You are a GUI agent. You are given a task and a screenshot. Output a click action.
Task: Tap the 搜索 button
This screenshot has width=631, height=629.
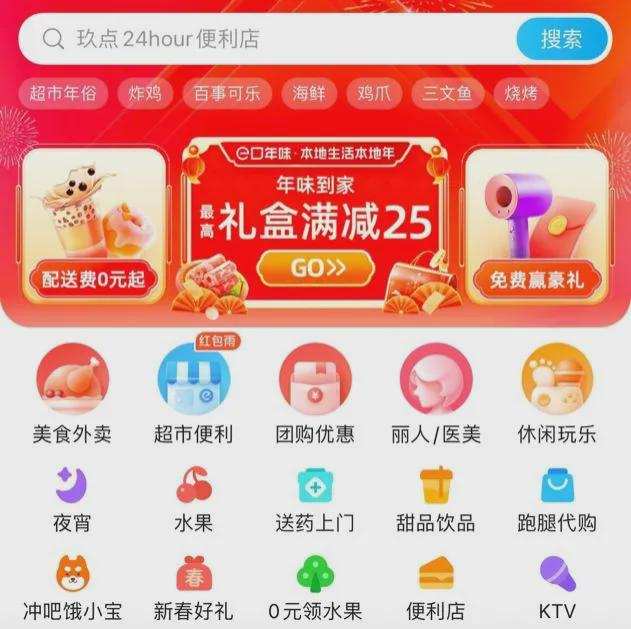561,39
